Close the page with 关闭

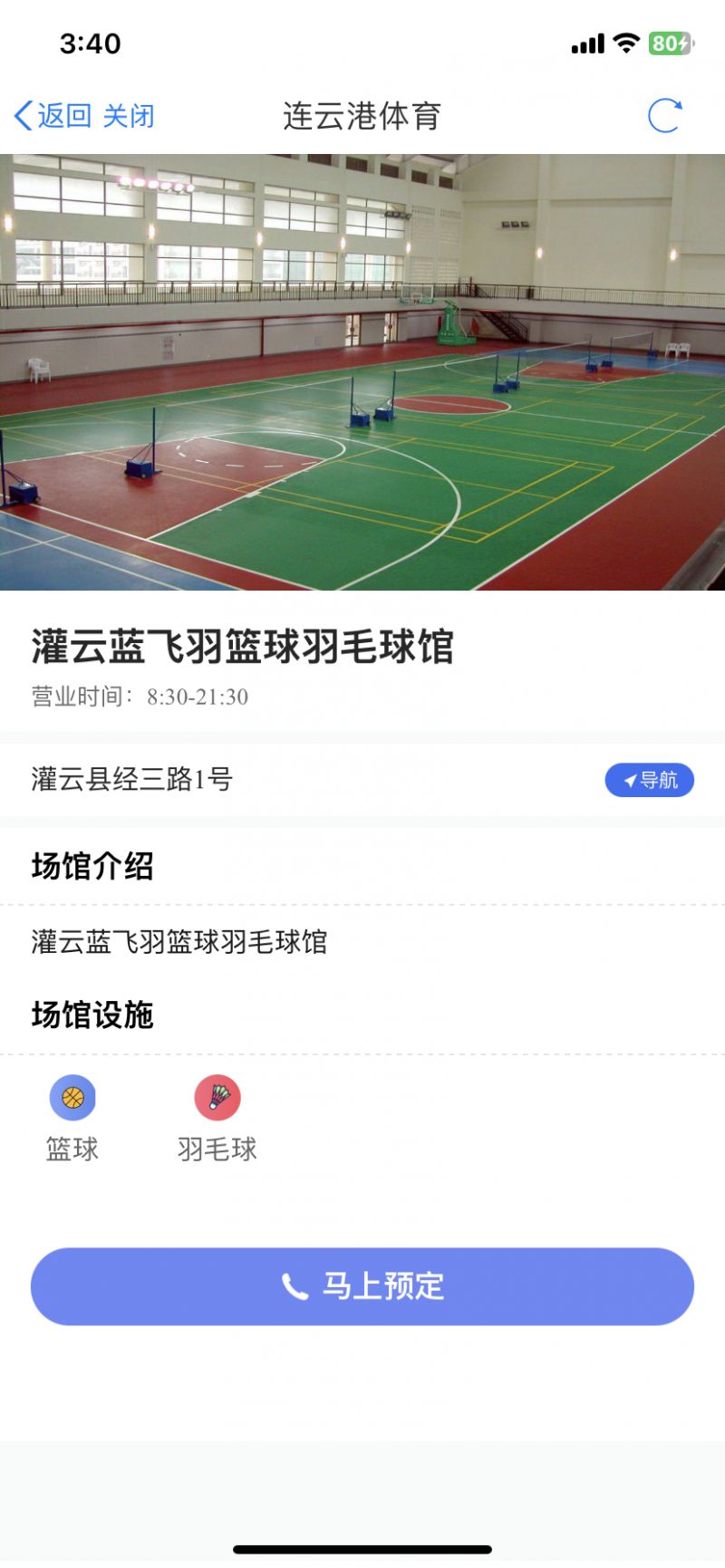tap(129, 116)
